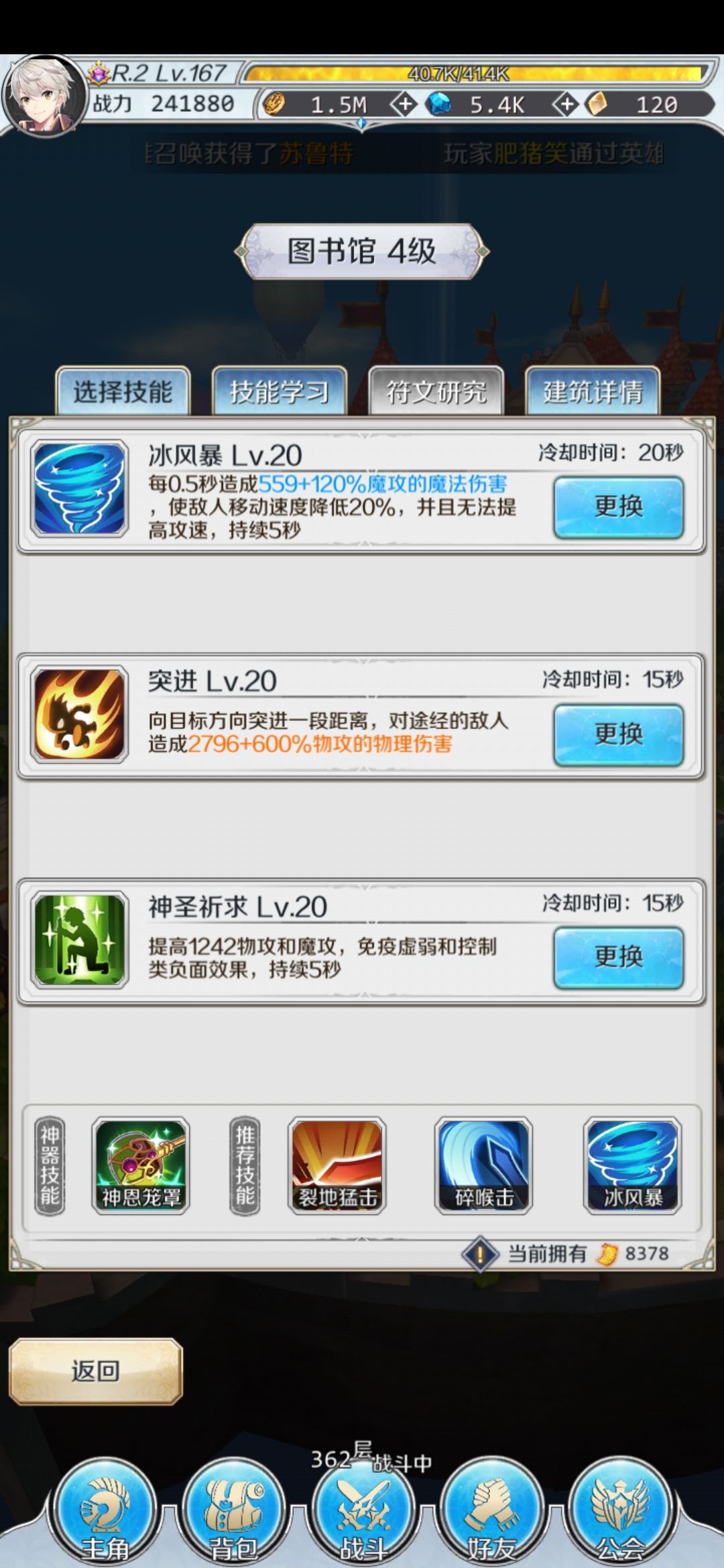Select the 碎喉击 skill icon

(484, 1166)
